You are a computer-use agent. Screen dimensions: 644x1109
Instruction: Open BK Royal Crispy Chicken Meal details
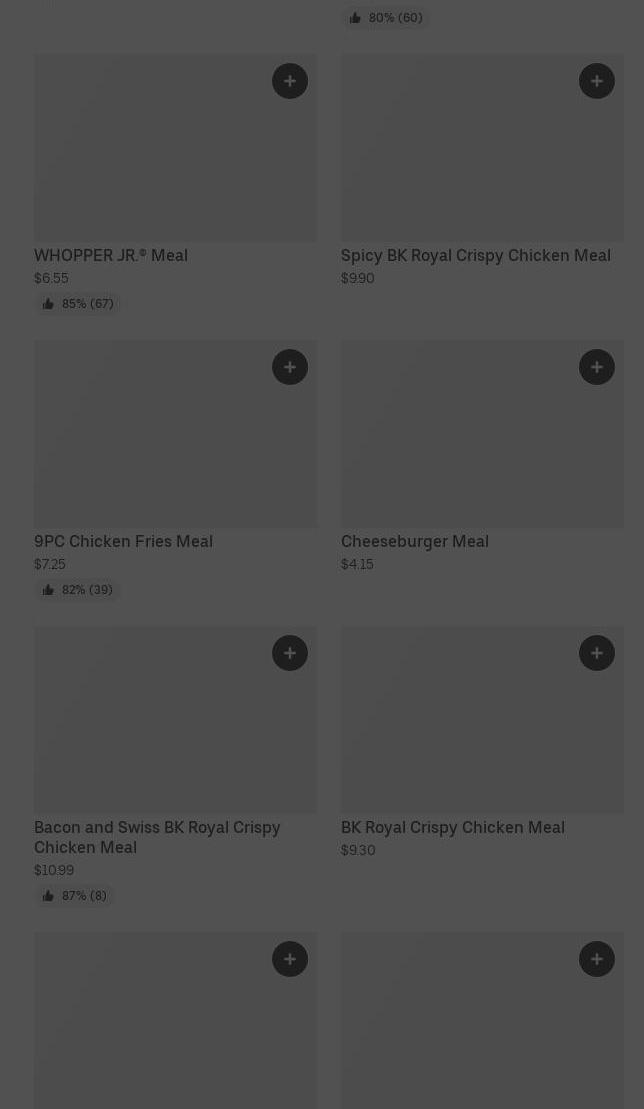click(x=452, y=827)
